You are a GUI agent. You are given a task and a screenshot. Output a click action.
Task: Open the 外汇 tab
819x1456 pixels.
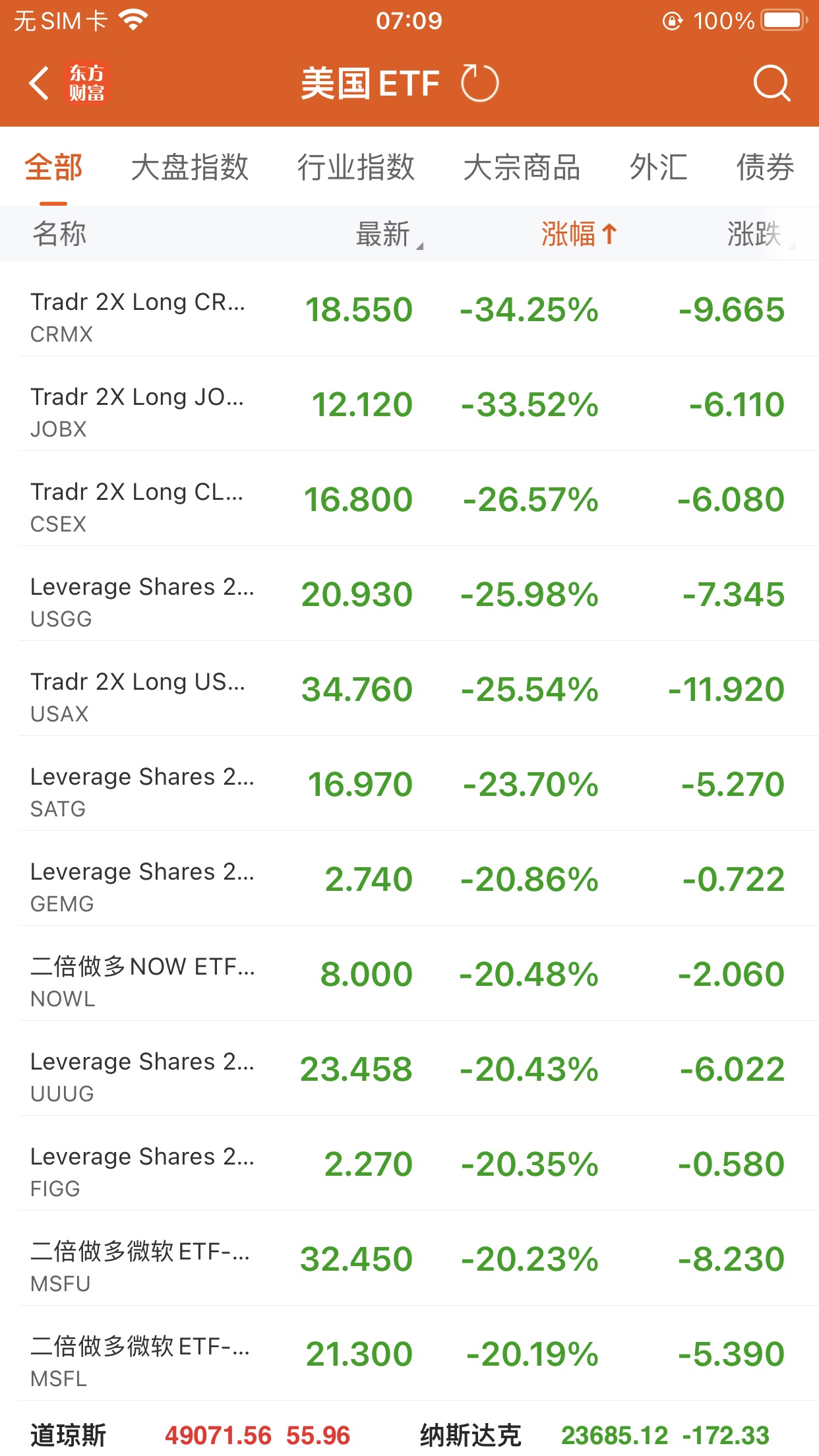coord(658,167)
